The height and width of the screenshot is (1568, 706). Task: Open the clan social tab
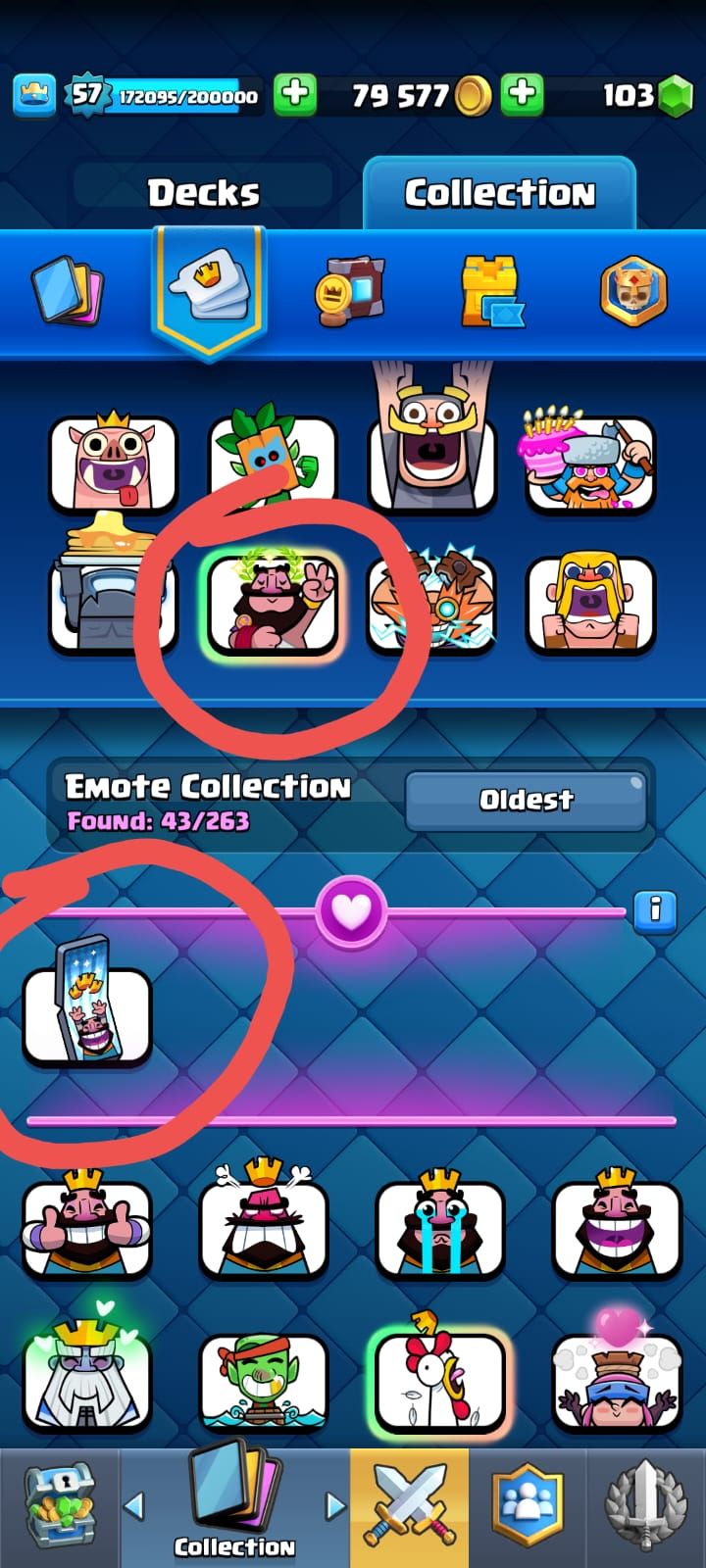[528, 1507]
